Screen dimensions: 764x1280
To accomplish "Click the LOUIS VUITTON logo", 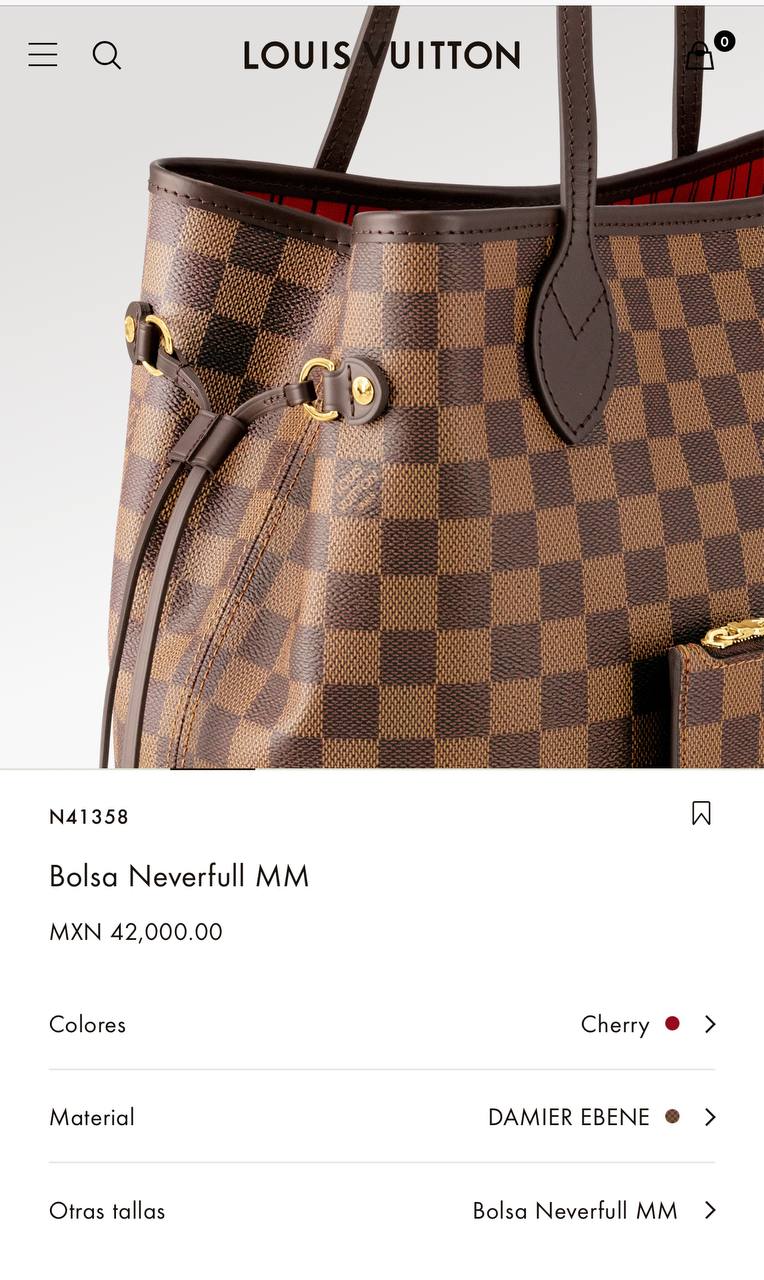I will click(380, 56).
